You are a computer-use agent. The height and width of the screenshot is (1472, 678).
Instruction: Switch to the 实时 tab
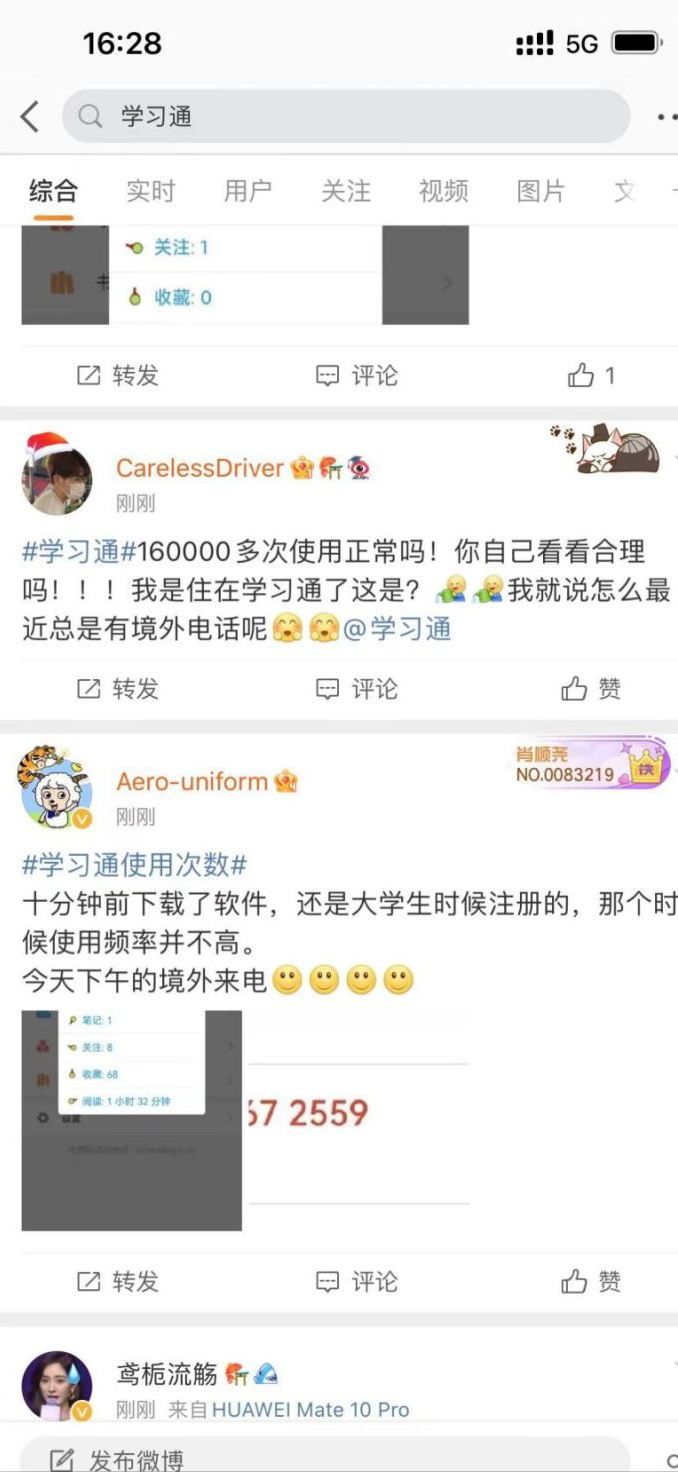pyautogui.click(x=150, y=191)
